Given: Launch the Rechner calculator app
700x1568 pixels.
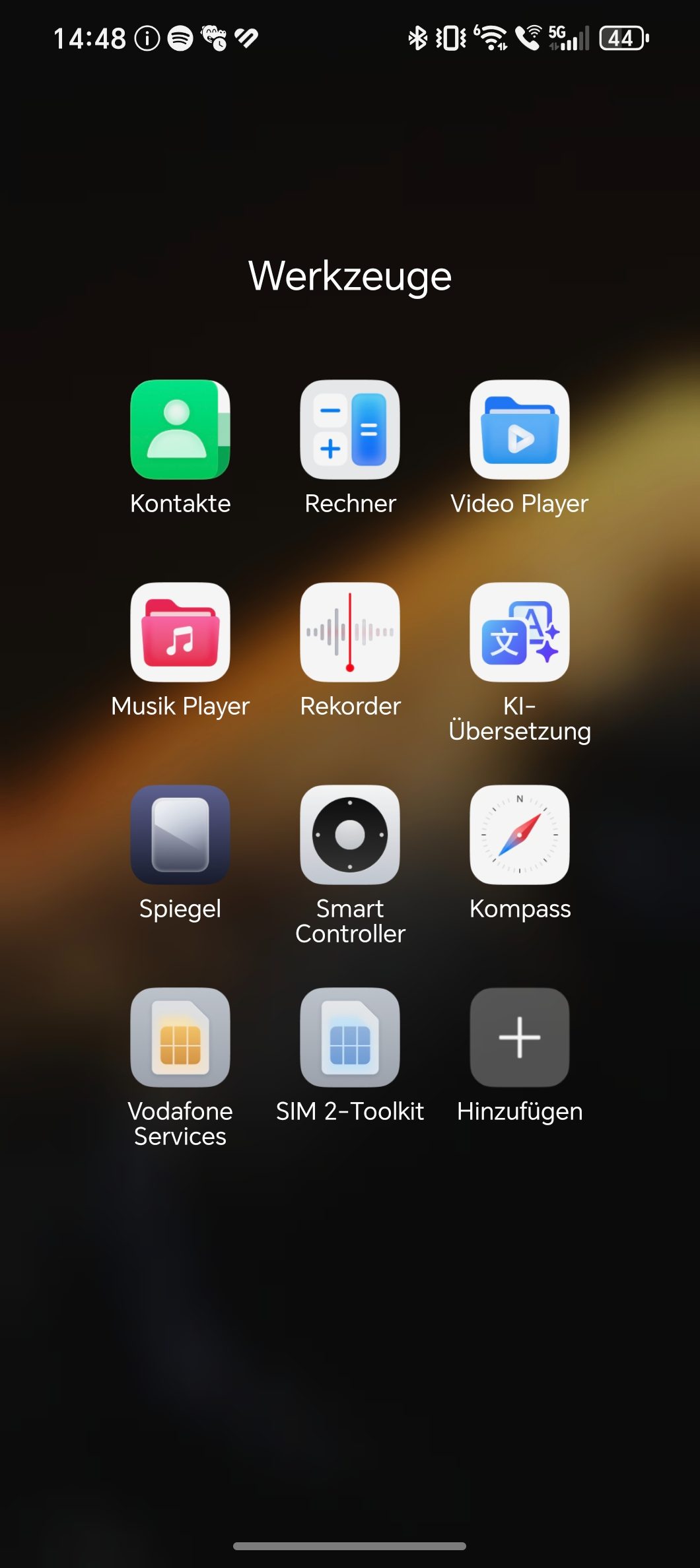Looking at the screenshot, I should 350,430.
